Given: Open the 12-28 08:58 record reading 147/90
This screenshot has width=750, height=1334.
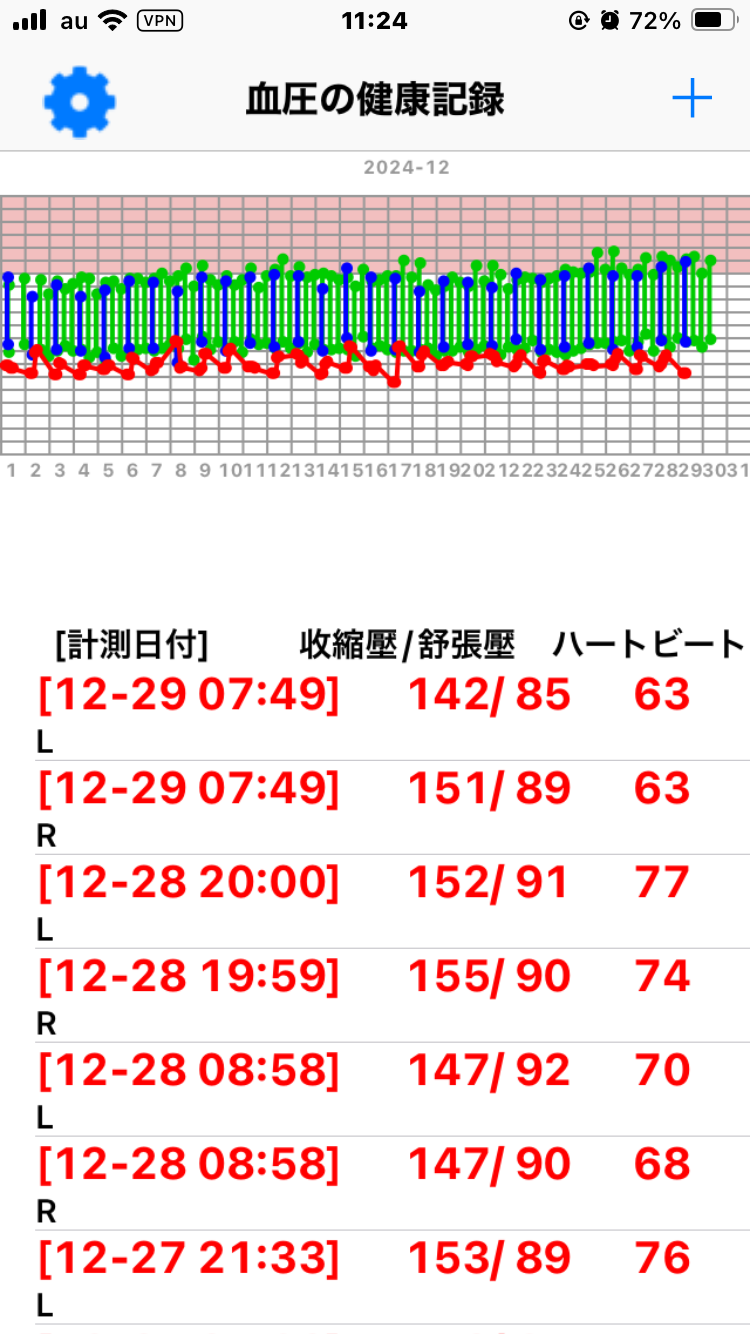Looking at the screenshot, I should tap(375, 1184).
